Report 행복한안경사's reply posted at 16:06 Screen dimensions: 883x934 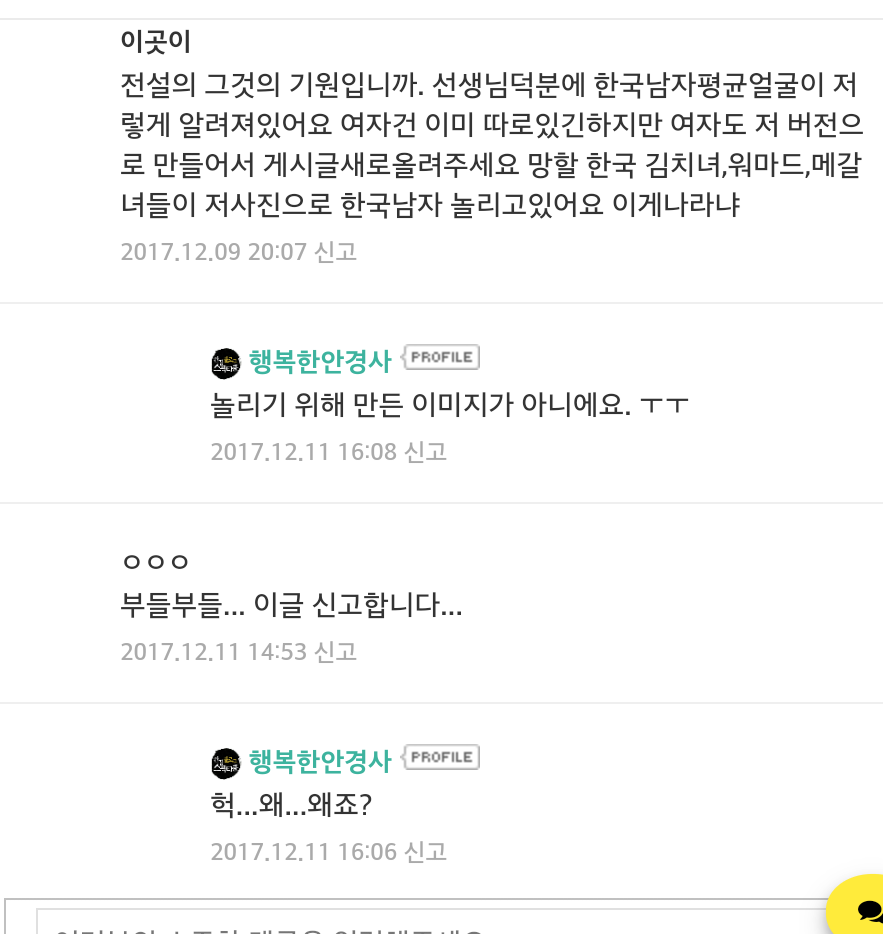[x=425, y=852]
